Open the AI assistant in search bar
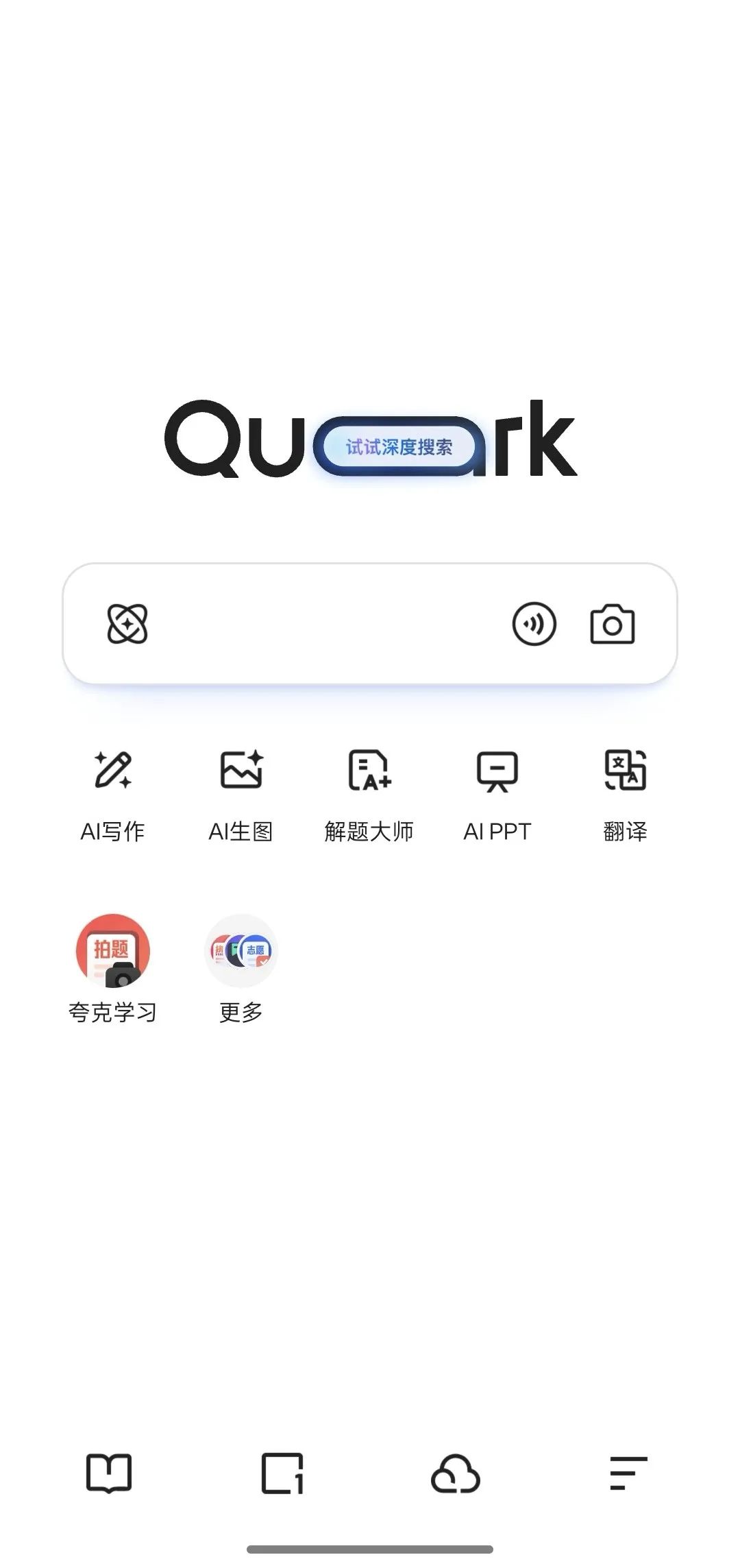Image resolution: width=740 pixels, height=1568 pixels. pos(127,624)
